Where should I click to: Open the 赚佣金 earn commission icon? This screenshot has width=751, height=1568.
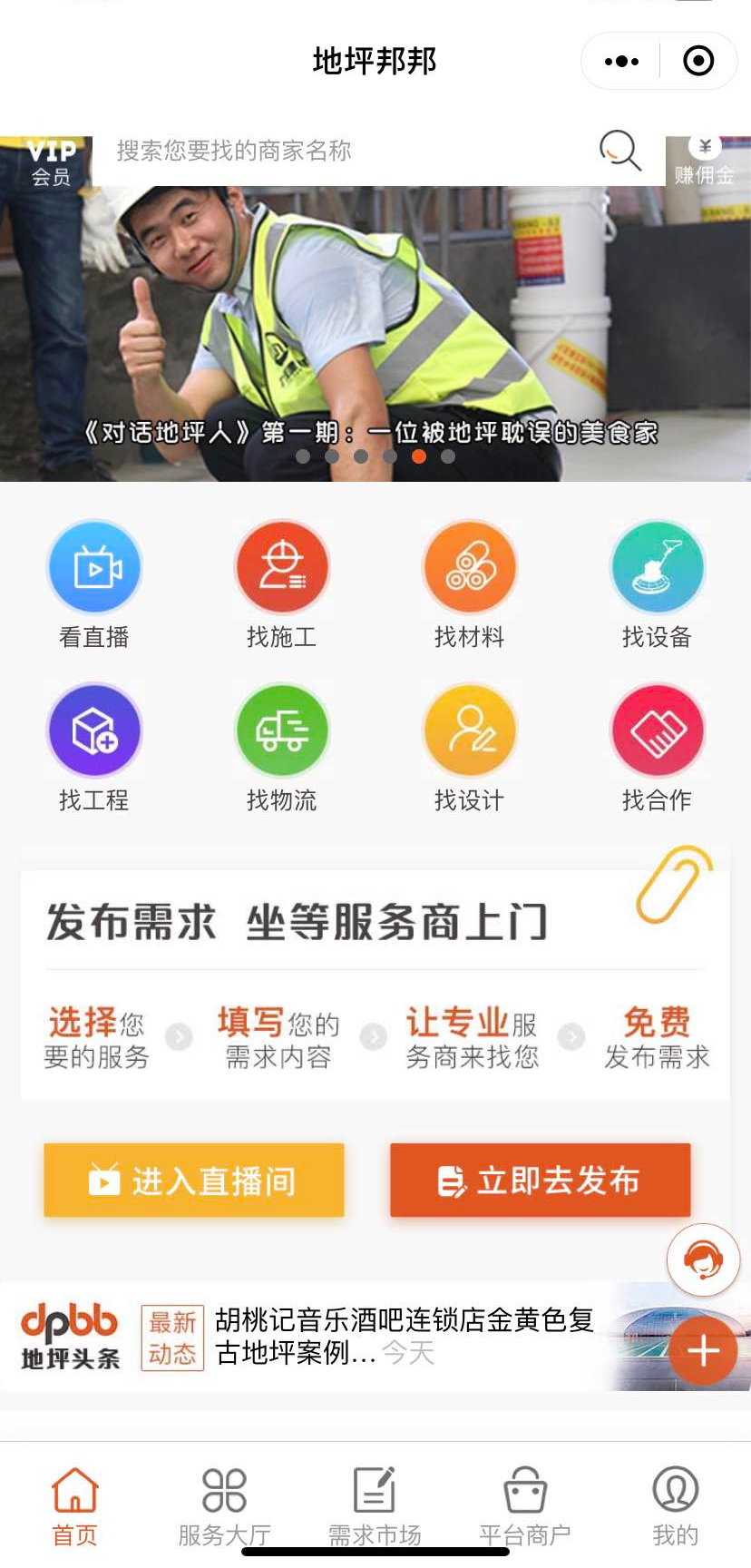(x=704, y=162)
